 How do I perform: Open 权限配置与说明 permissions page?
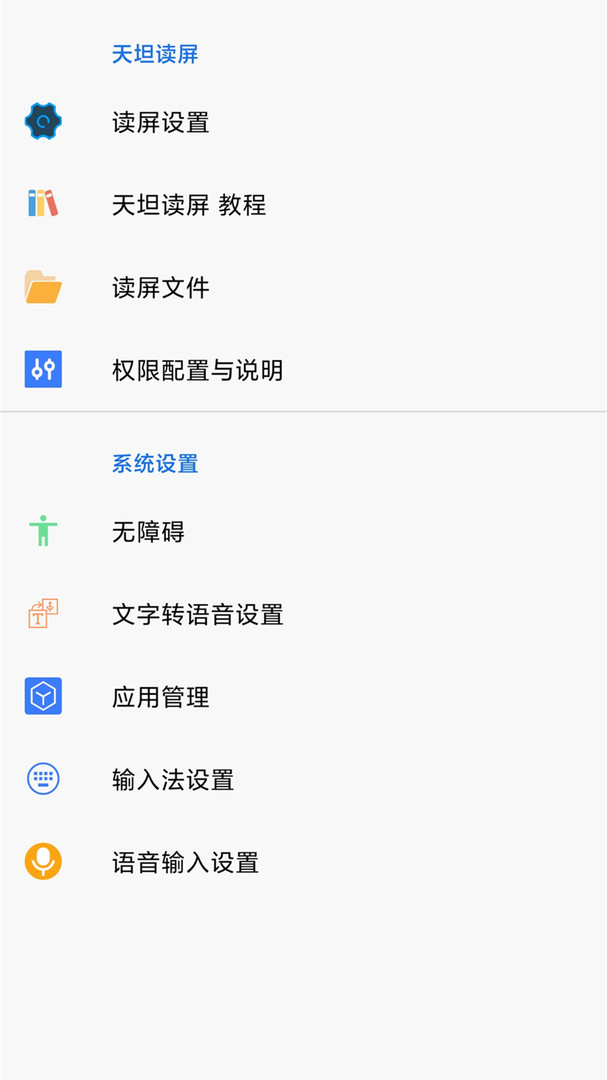[x=197, y=370]
